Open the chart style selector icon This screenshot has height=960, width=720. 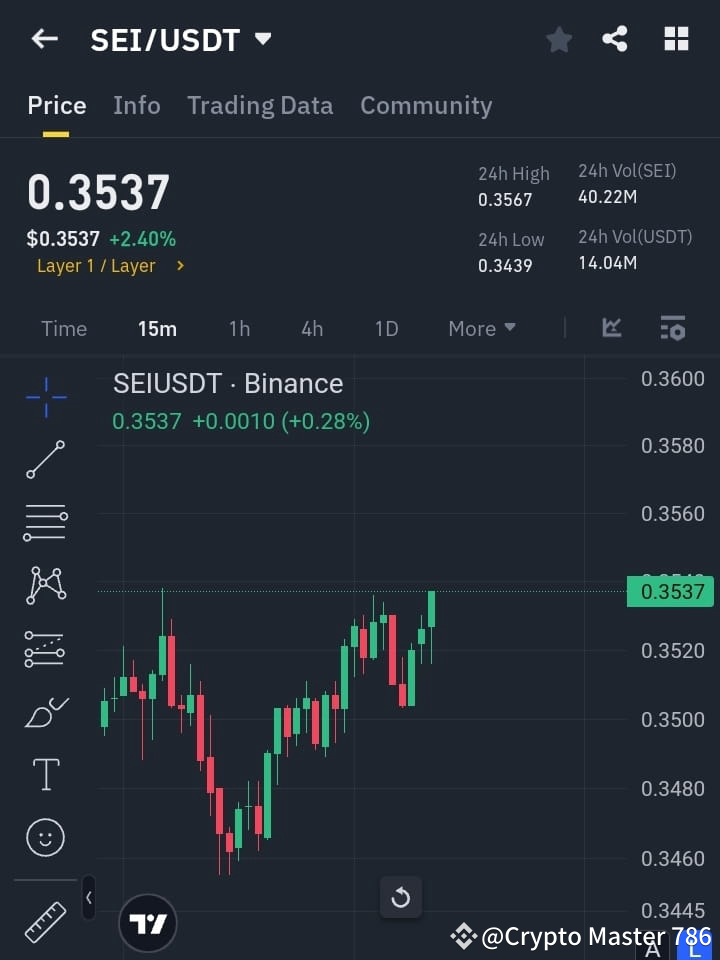[x=610, y=328]
